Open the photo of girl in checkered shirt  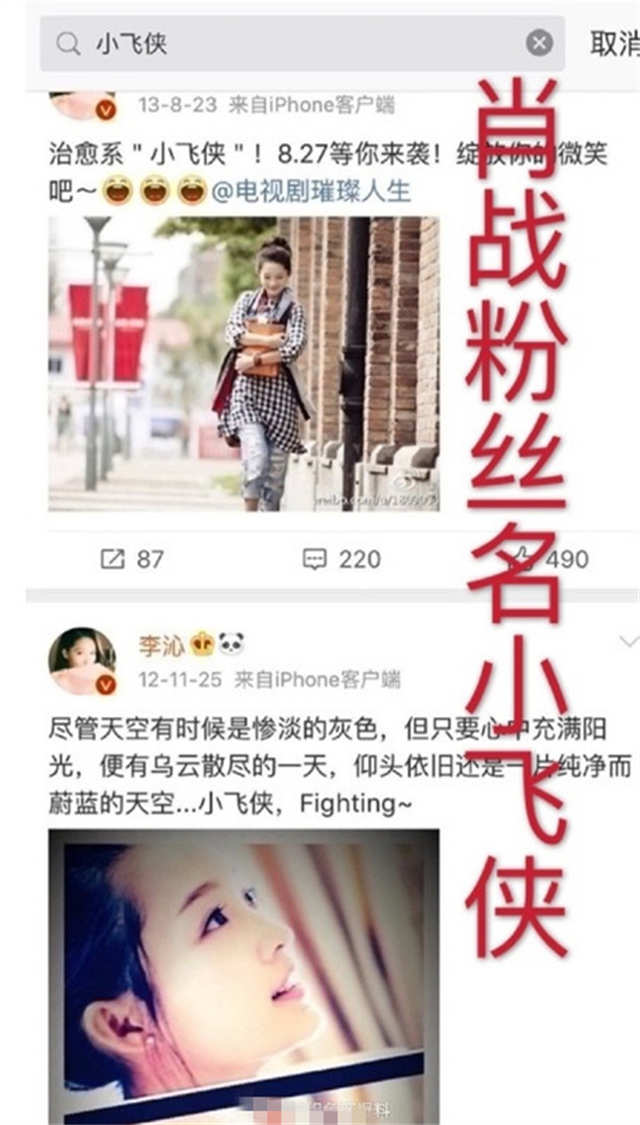tap(244, 363)
